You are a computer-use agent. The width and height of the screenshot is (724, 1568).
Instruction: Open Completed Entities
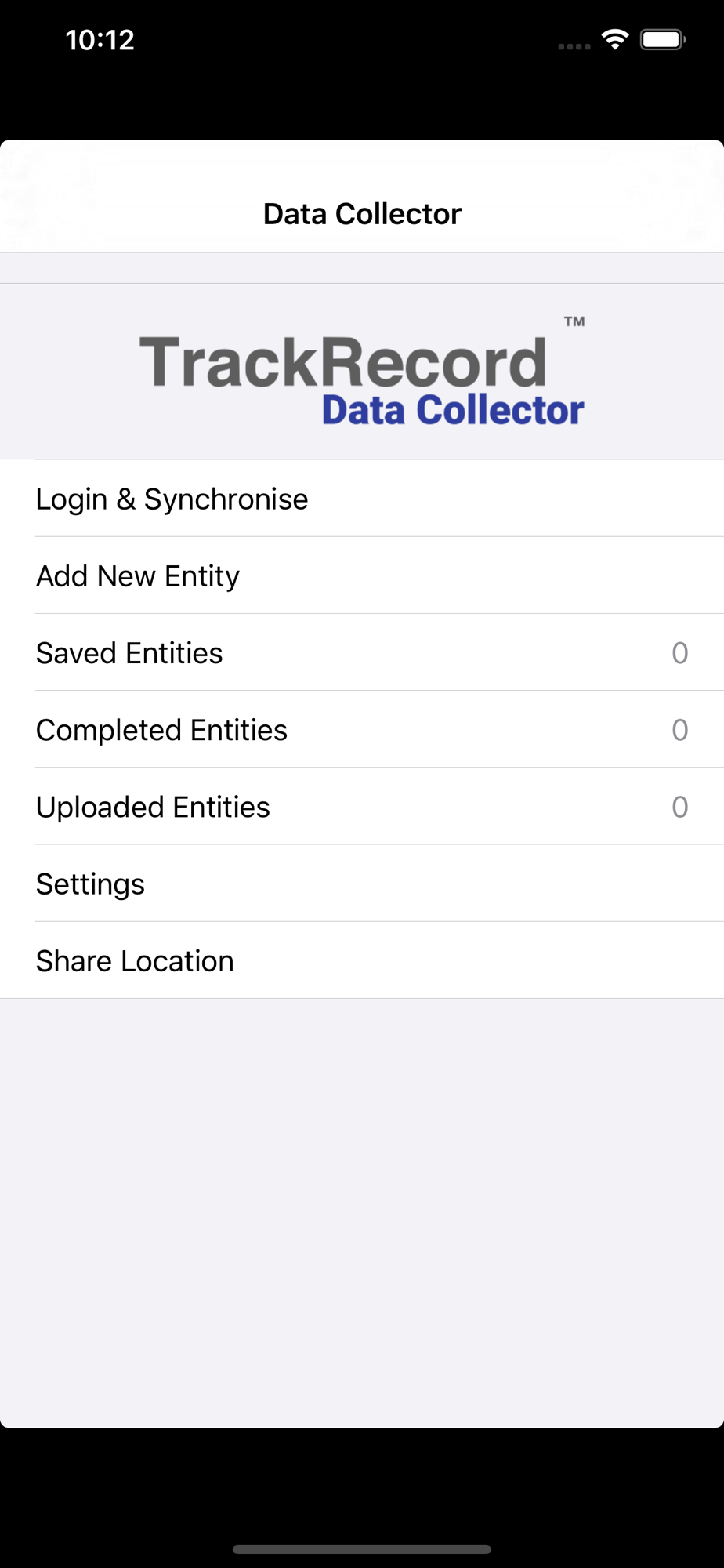(362, 729)
